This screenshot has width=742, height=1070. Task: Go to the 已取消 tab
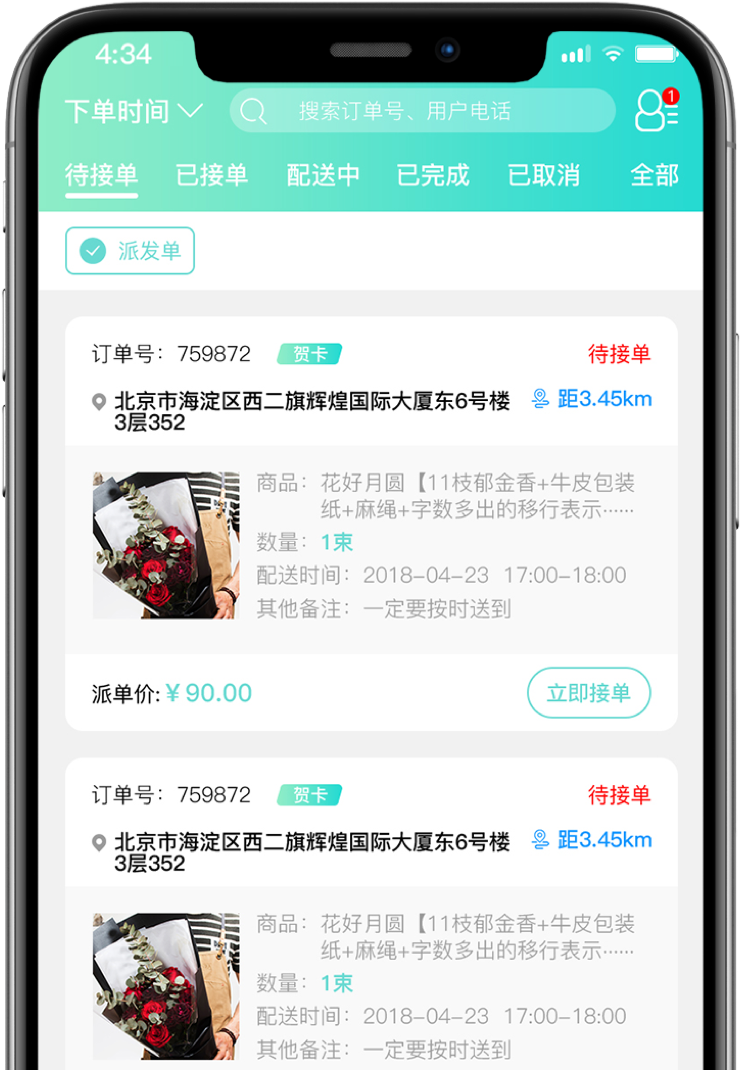point(544,175)
